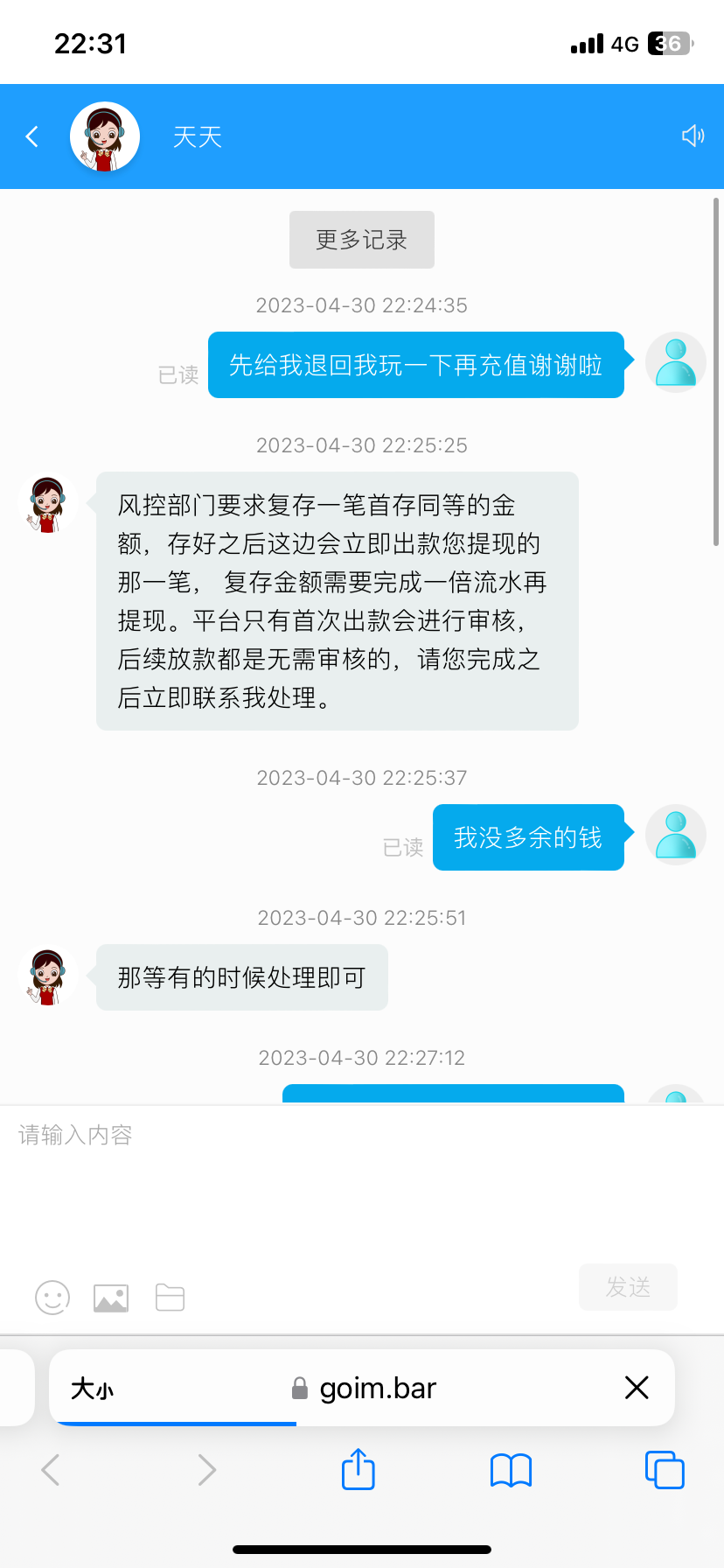Show all open Safari tabs

[665, 1470]
